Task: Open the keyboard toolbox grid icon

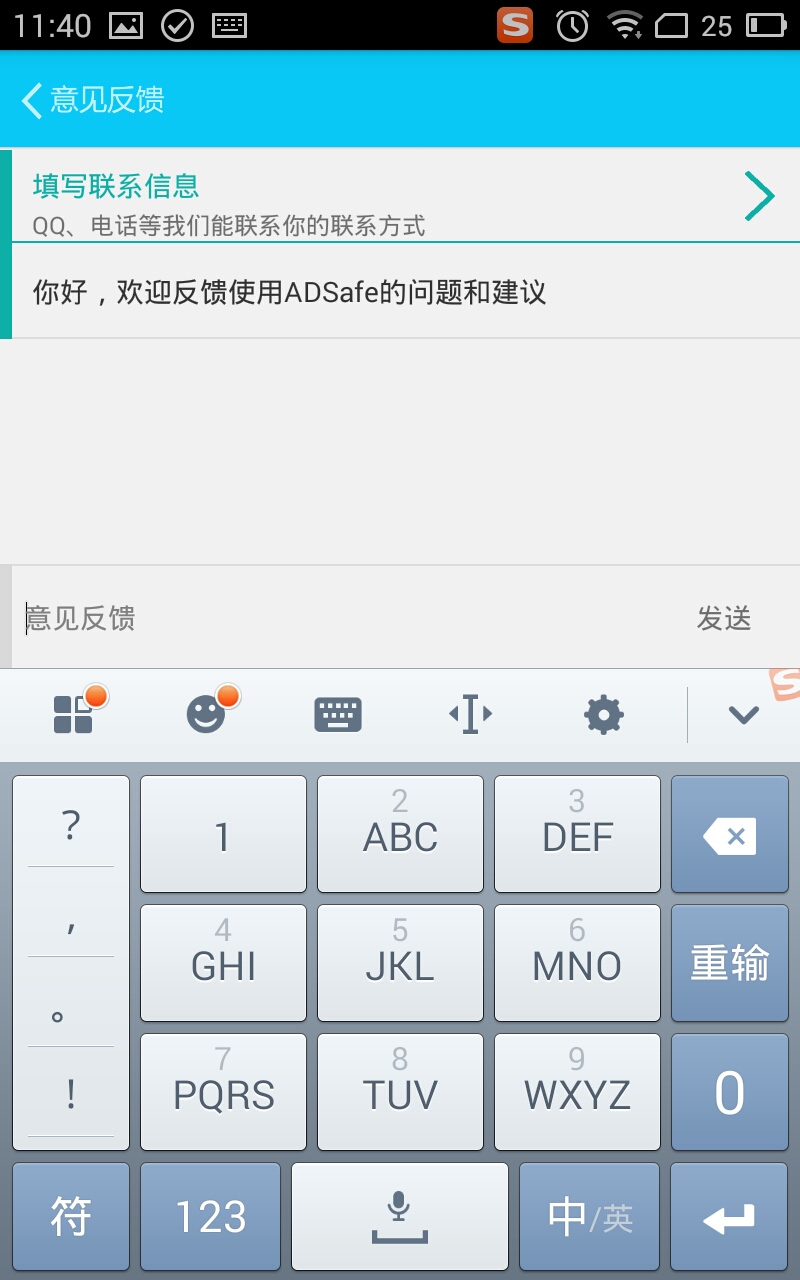Action: [73, 715]
